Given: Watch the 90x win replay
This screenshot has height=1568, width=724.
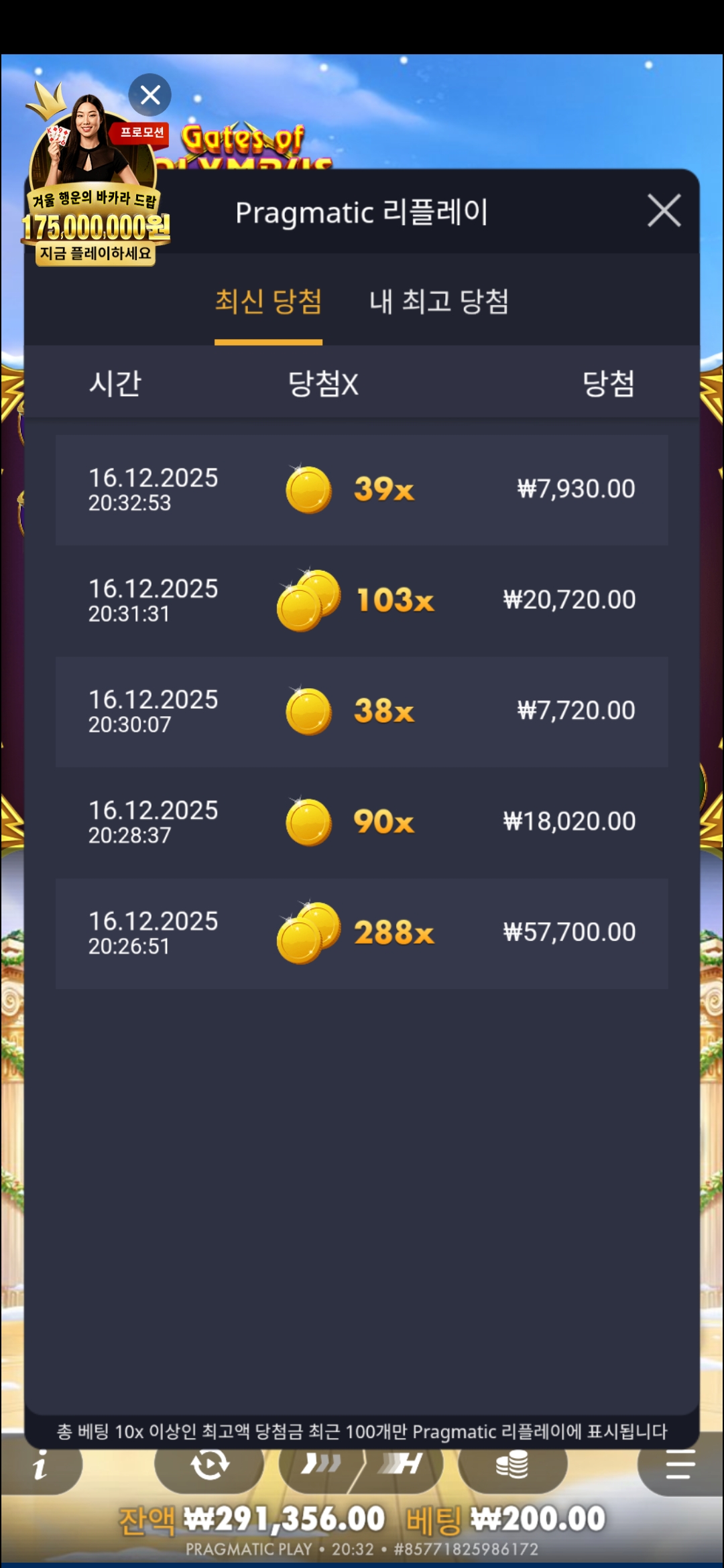Looking at the screenshot, I should click(362, 822).
